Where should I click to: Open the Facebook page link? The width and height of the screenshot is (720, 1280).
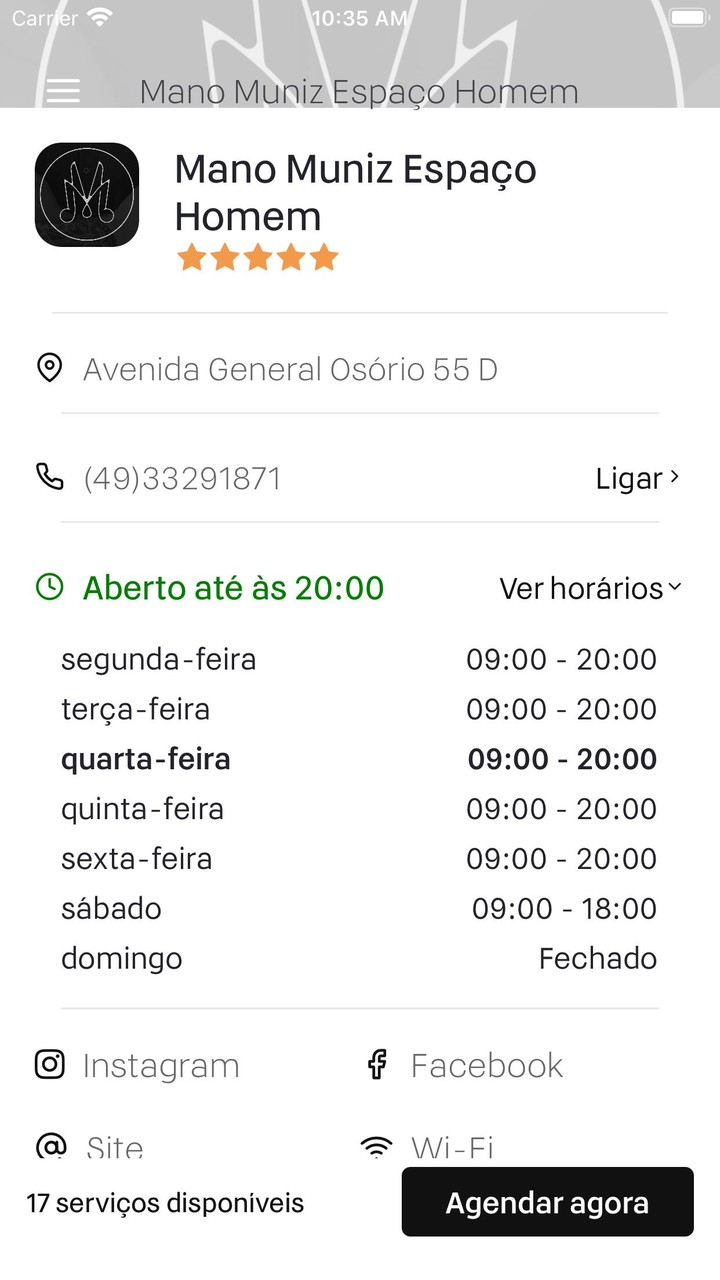click(464, 1065)
